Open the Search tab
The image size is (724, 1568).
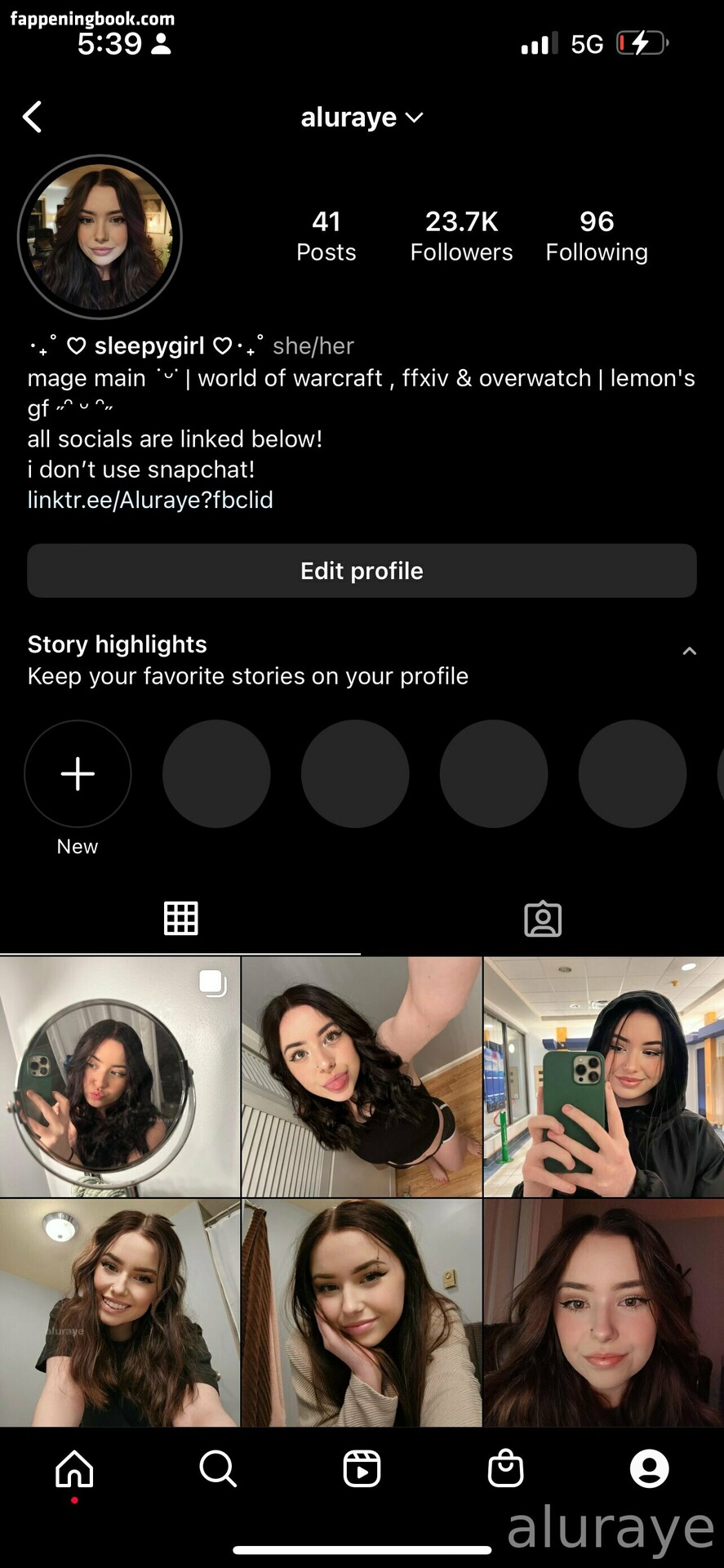(x=218, y=1469)
